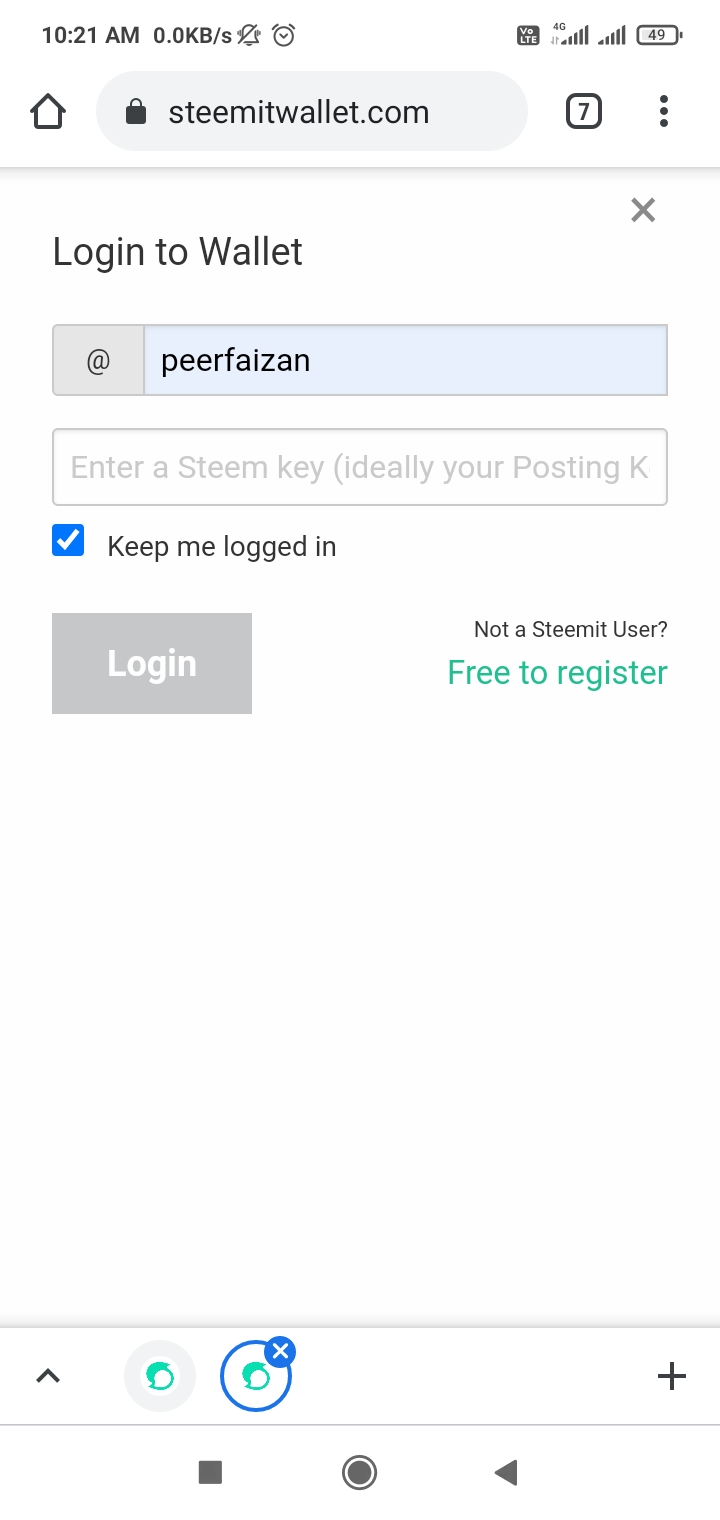720x1520 pixels.
Task: Uncheck Keep me logged in
Action: [69, 541]
